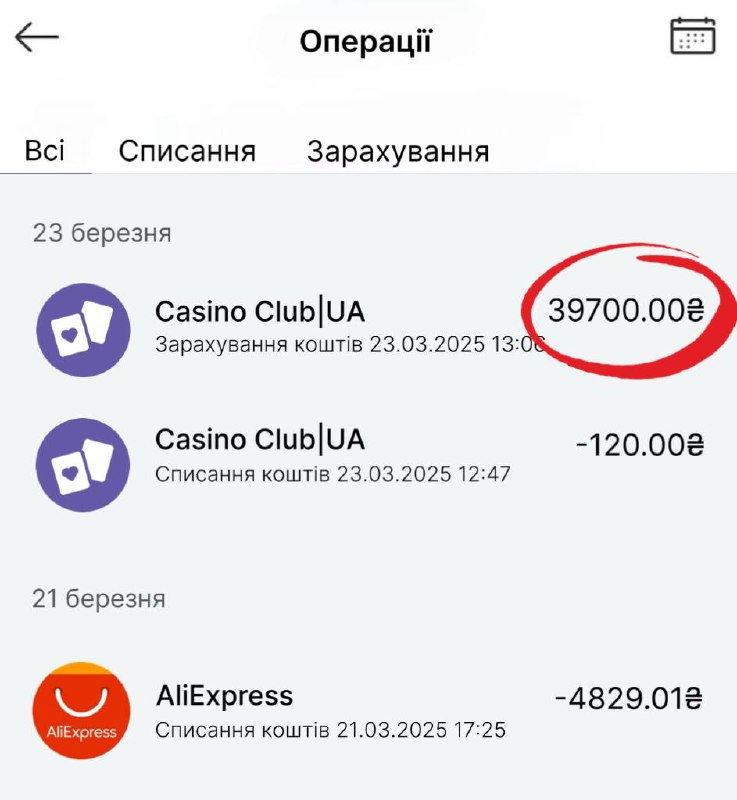Open Casino Club|UA -120.00₴ debit operation
Viewport: 737px width, 800px height.
click(x=368, y=455)
